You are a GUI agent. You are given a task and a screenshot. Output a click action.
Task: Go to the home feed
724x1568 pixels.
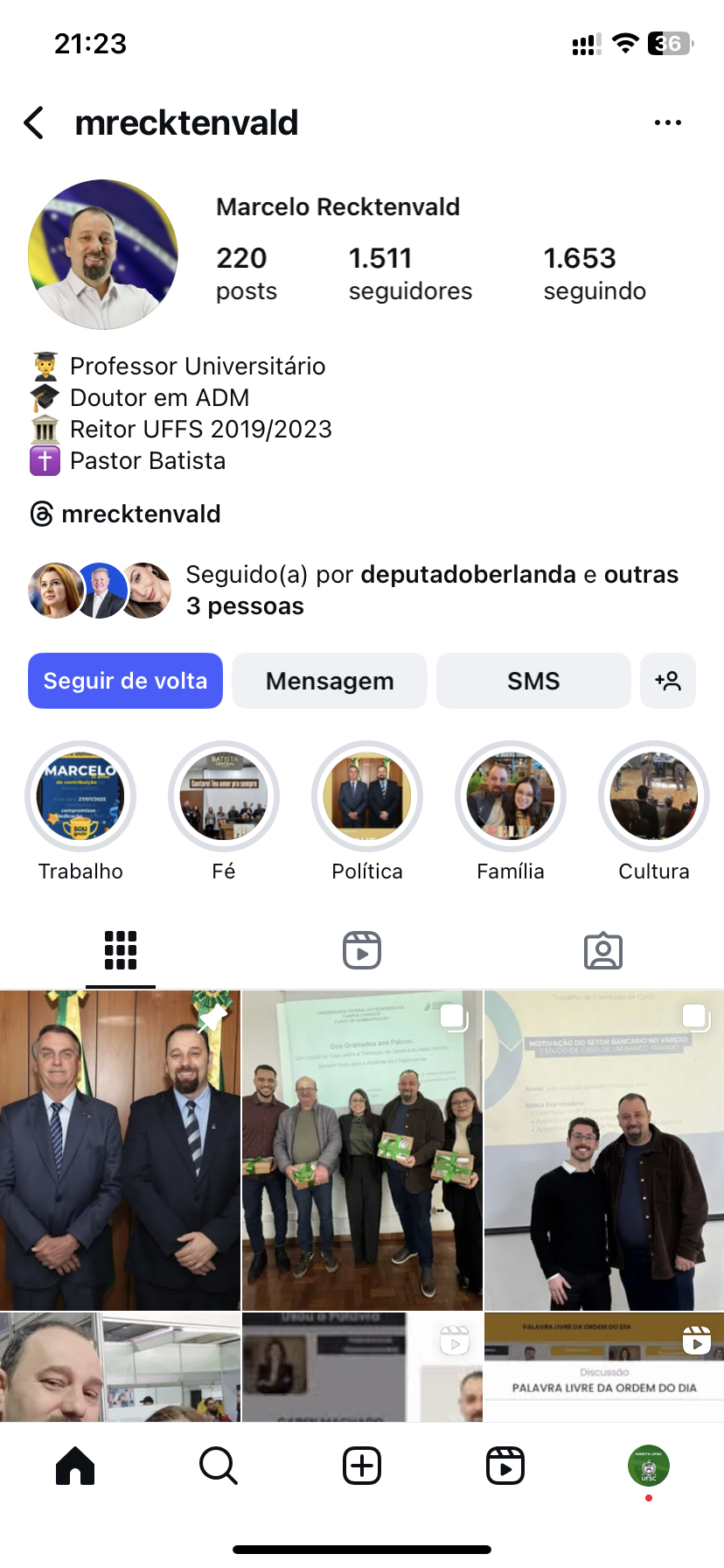(75, 1466)
